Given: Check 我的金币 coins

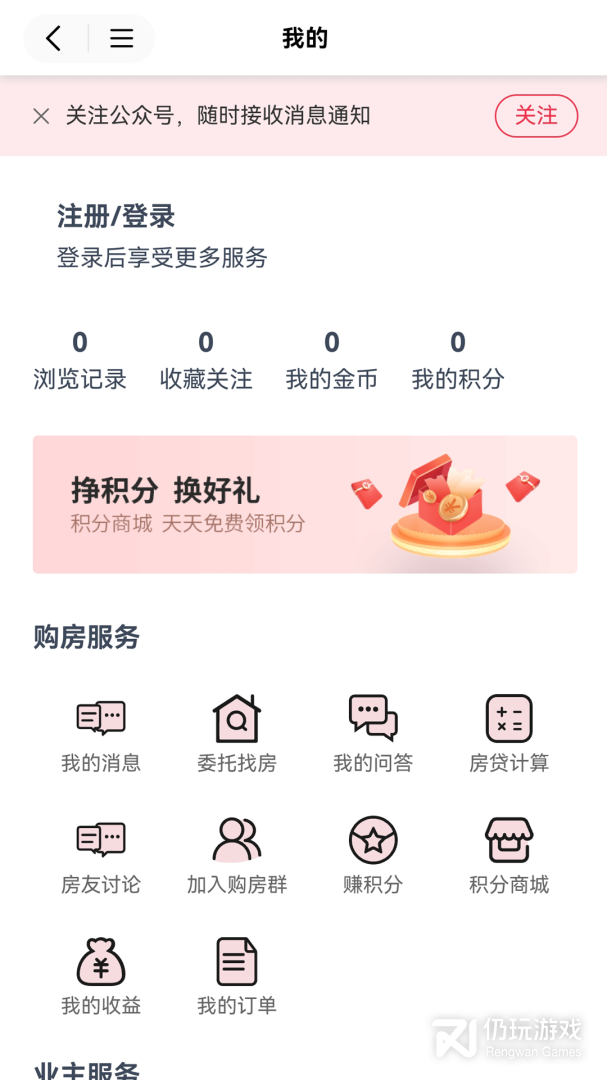Looking at the screenshot, I should point(332,361).
